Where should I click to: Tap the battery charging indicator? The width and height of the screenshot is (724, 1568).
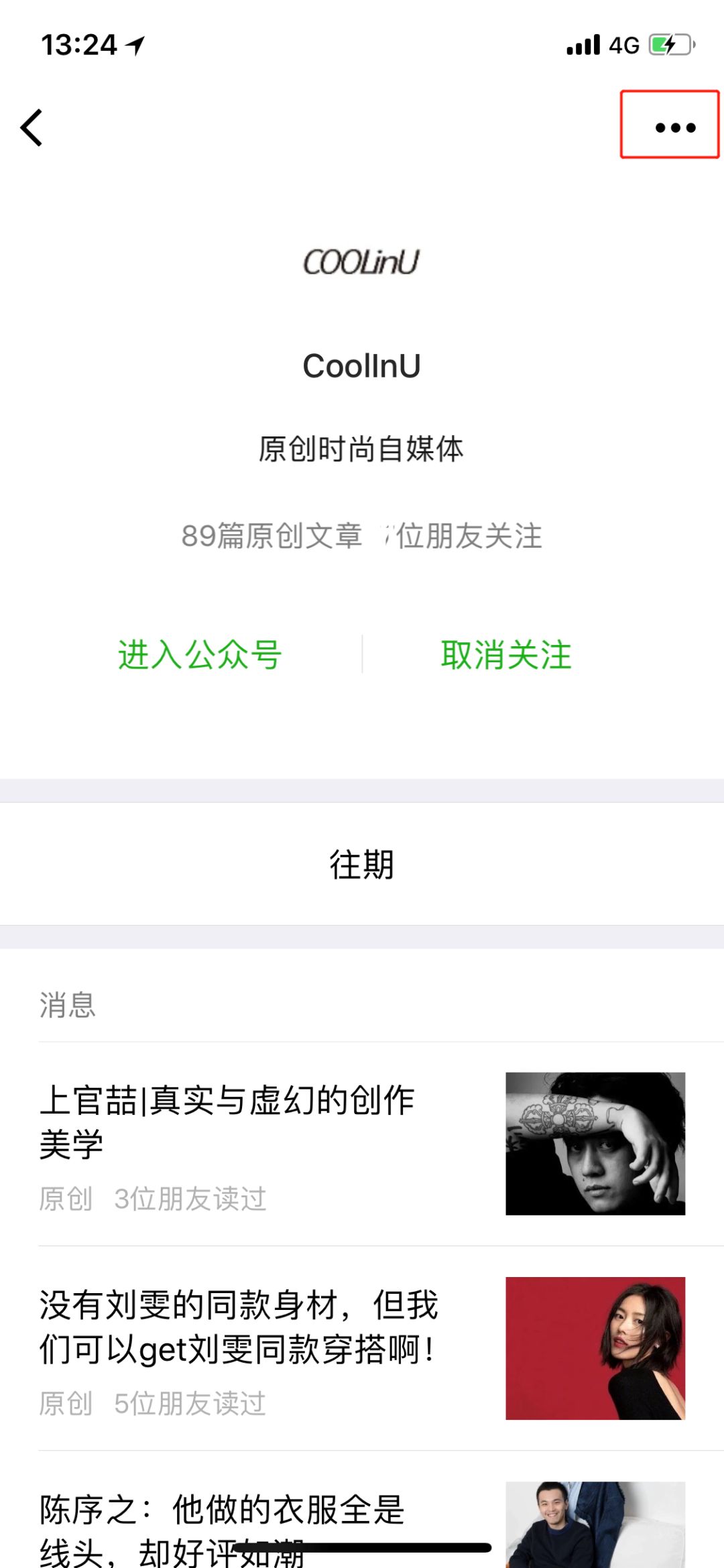point(670,45)
